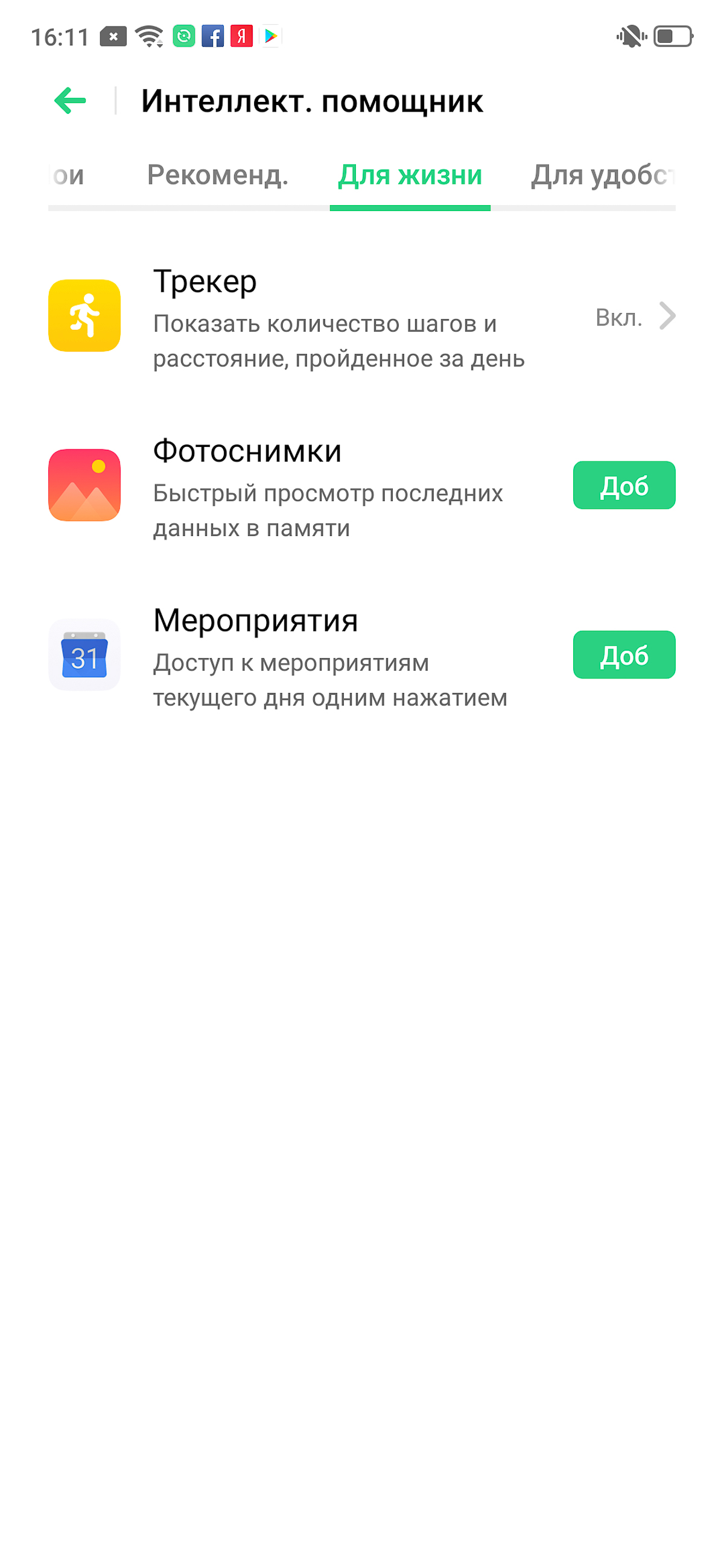
Task: Open the Для удобст tab
Action: point(603,175)
